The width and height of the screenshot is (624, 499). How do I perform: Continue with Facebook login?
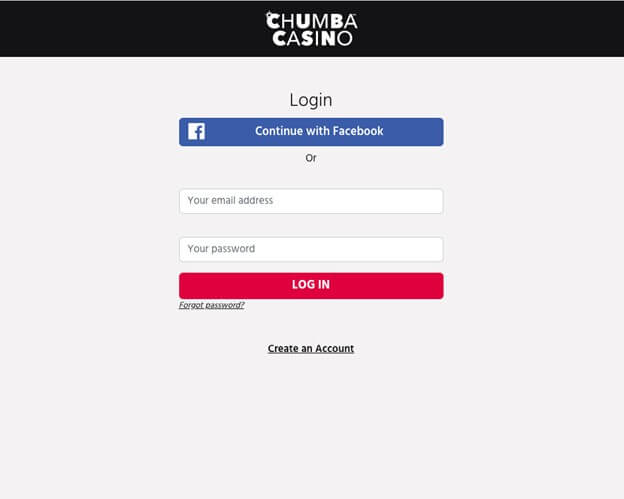pos(311,132)
